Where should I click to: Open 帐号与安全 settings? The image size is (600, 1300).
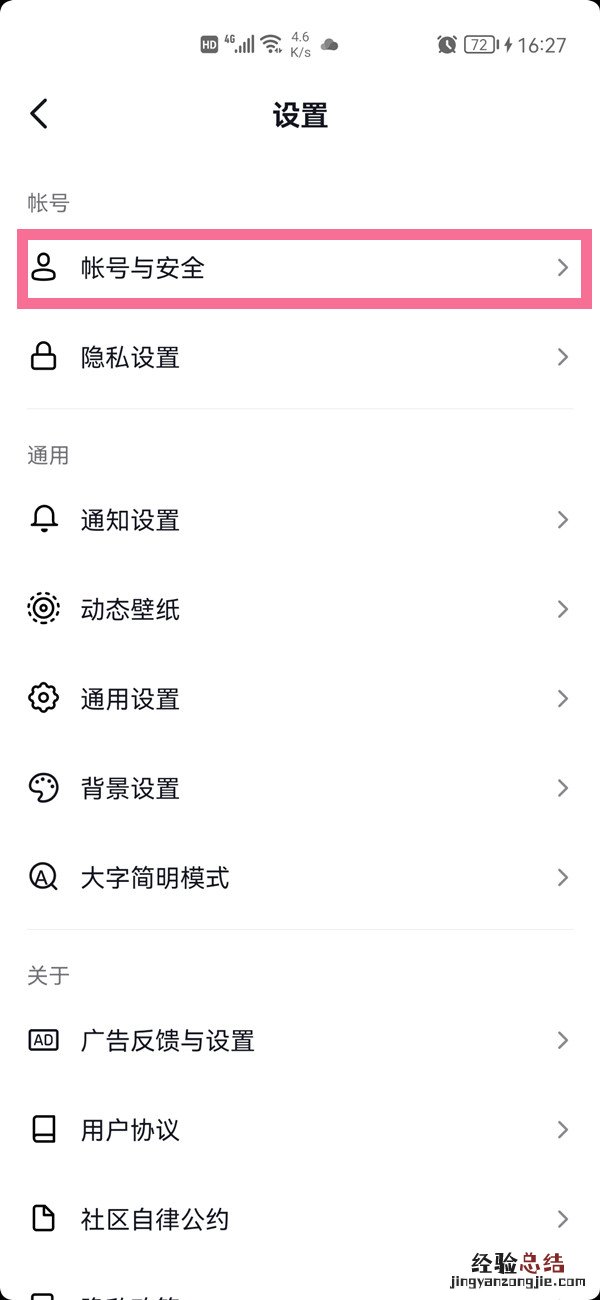point(300,267)
